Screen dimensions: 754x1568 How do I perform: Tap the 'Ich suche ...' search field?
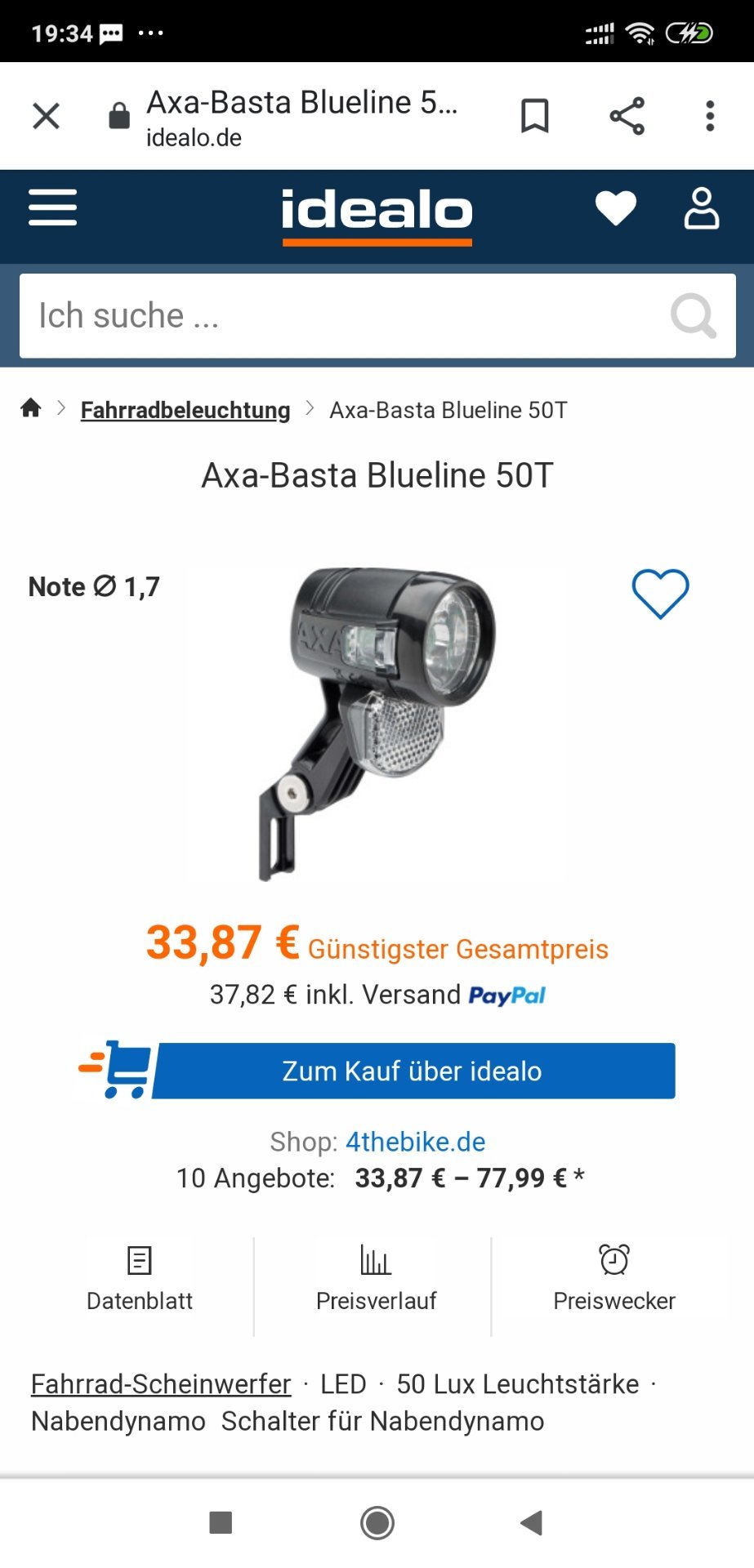[x=343, y=316]
